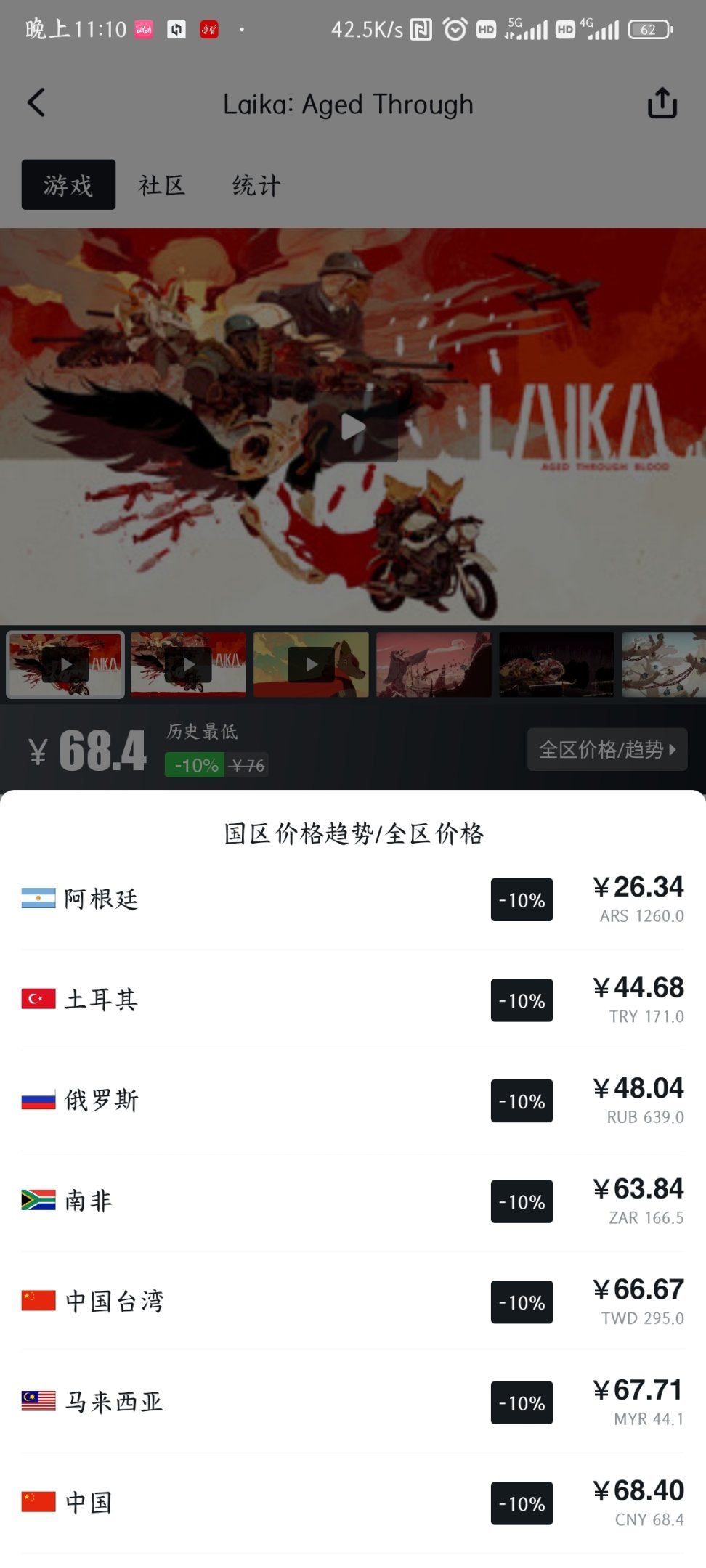View the fourth screenshot thumbnail
Image resolution: width=706 pixels, height=1568 pixels.
click(434, 664)
